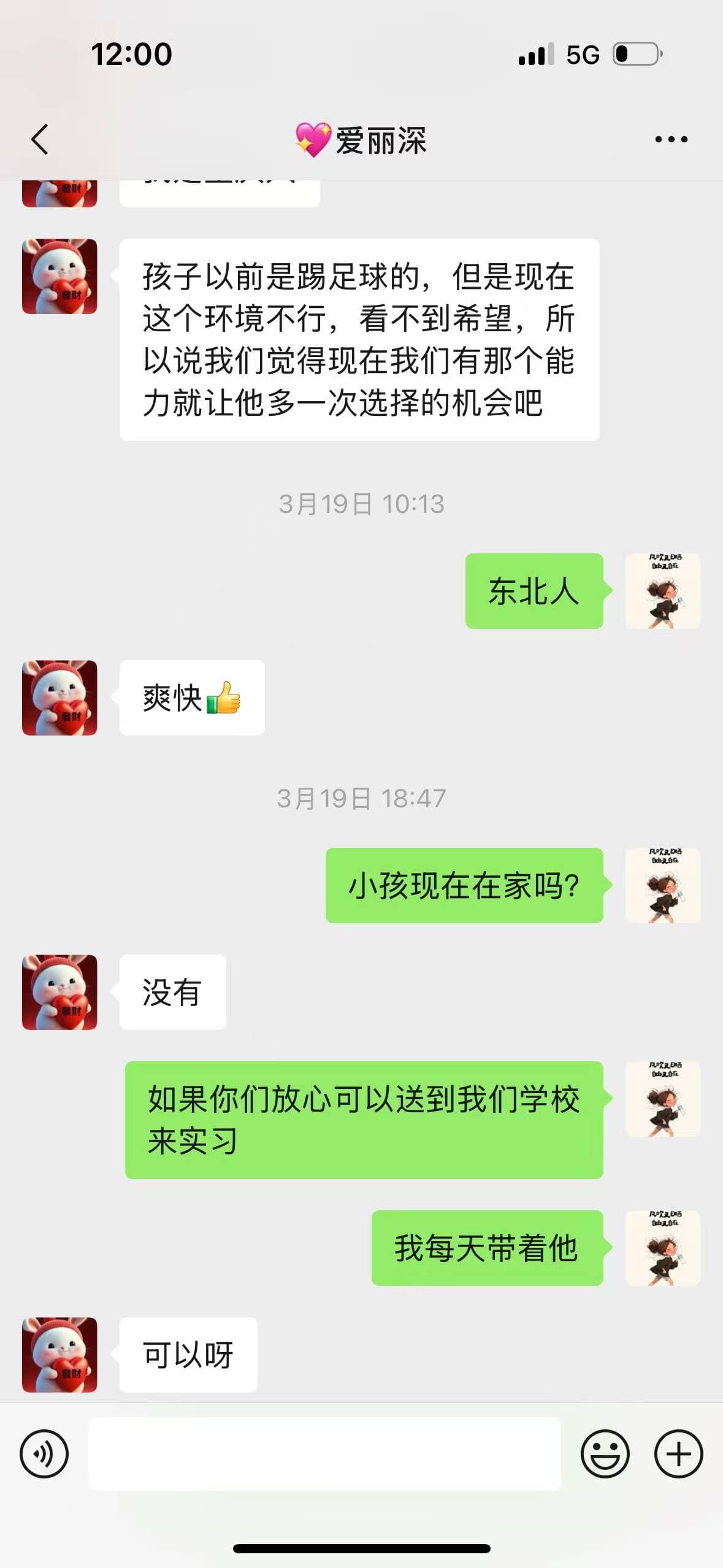Tap the three-dots chat settings icon
This screenshot has height=1568, width=723.
coord(668,139)
